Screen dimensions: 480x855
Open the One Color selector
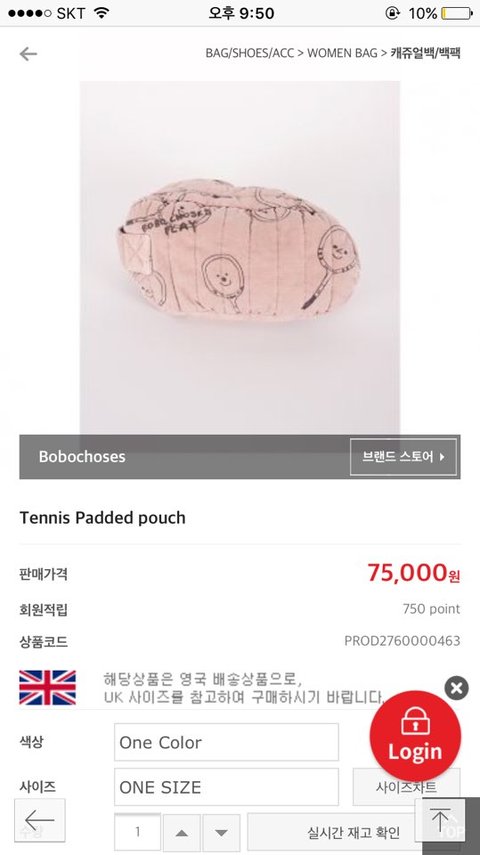click(x=226, y=742)
